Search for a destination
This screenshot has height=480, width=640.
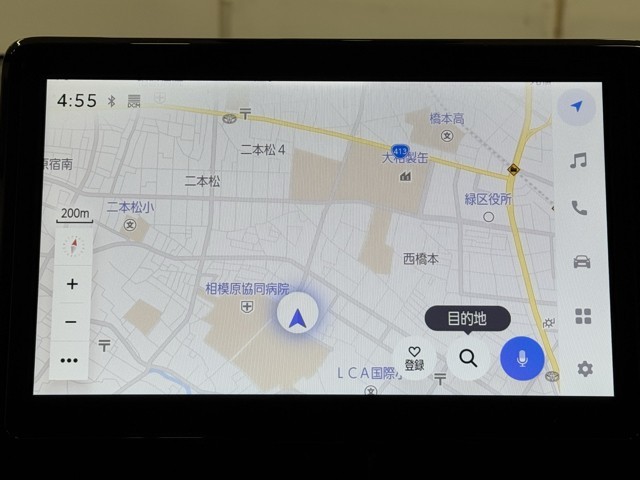468,359
